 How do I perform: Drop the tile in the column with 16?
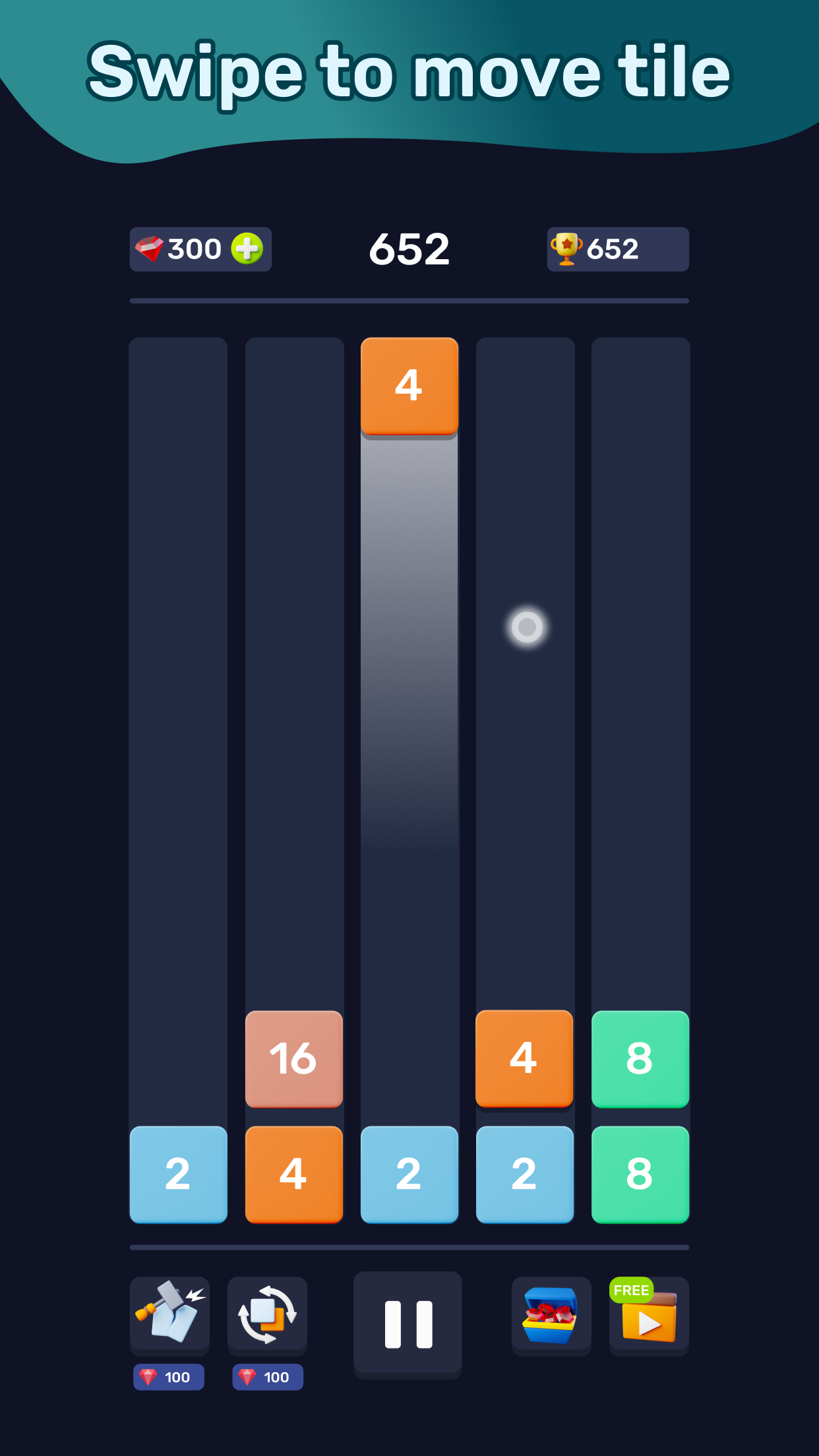tap(294, 659)
